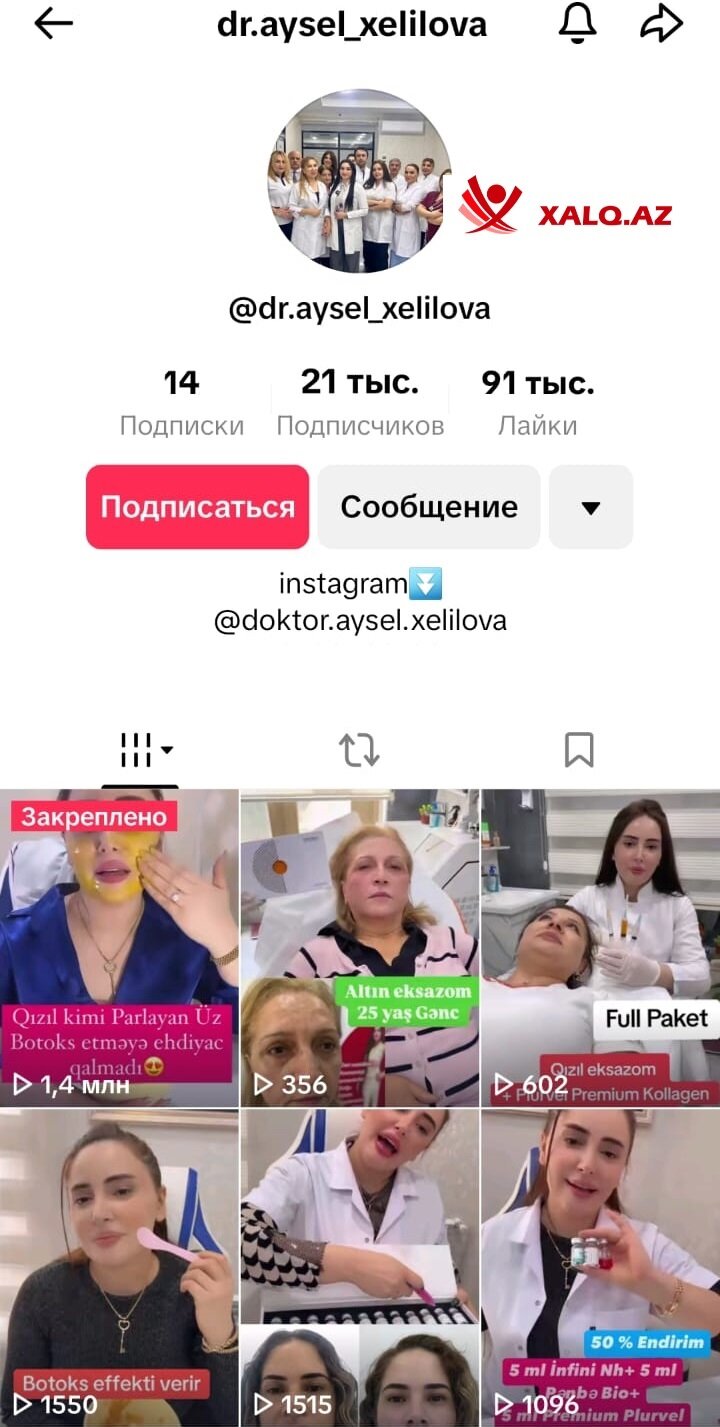720x1427 pixels.
Task: Play the Botoks effekti verir video
Action: point(119,1267)
